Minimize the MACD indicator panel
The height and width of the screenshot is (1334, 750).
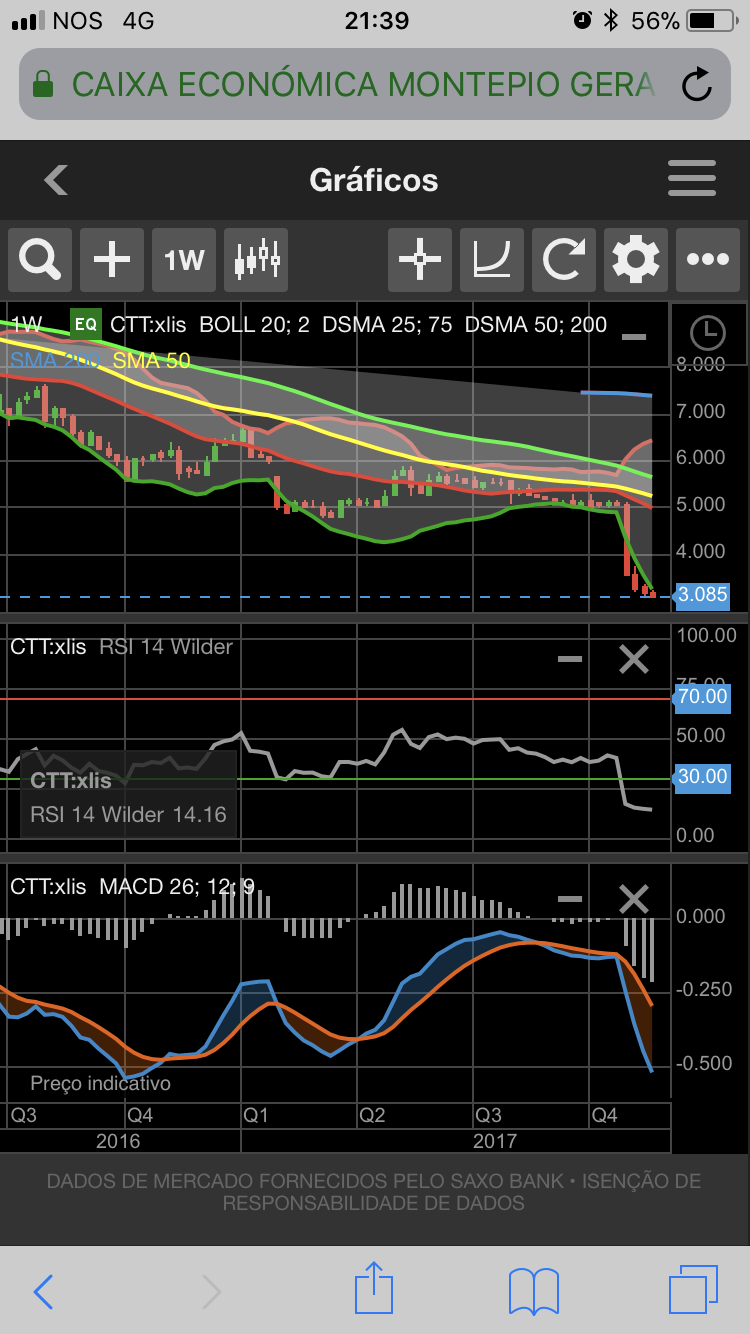pyautogui.click(x=570, y=899)
